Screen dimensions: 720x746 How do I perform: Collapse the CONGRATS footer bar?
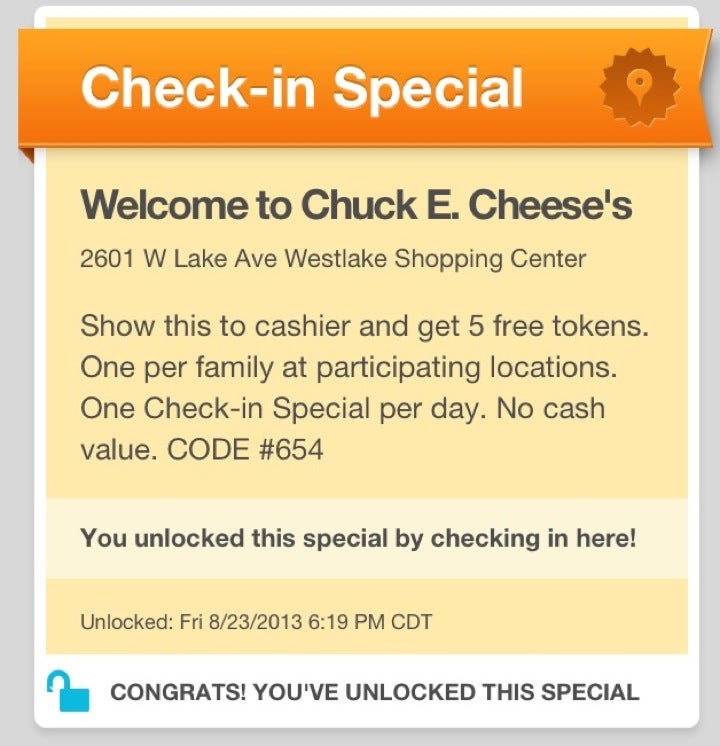(x=360, y=691)
